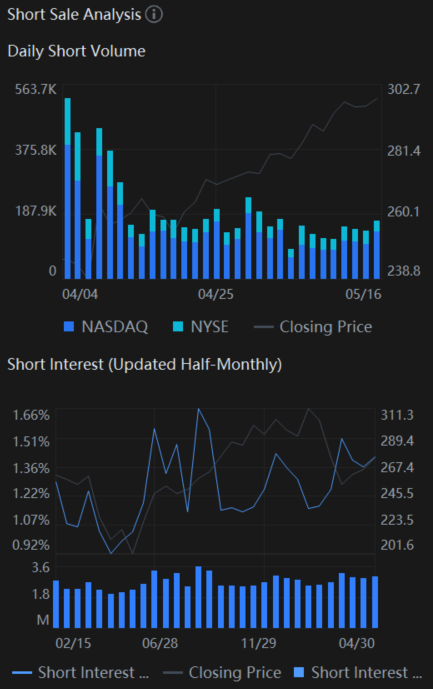Toggle the NYSE series in legend
Viewport: 433px width, 689px height.
[x=200, y=326]
